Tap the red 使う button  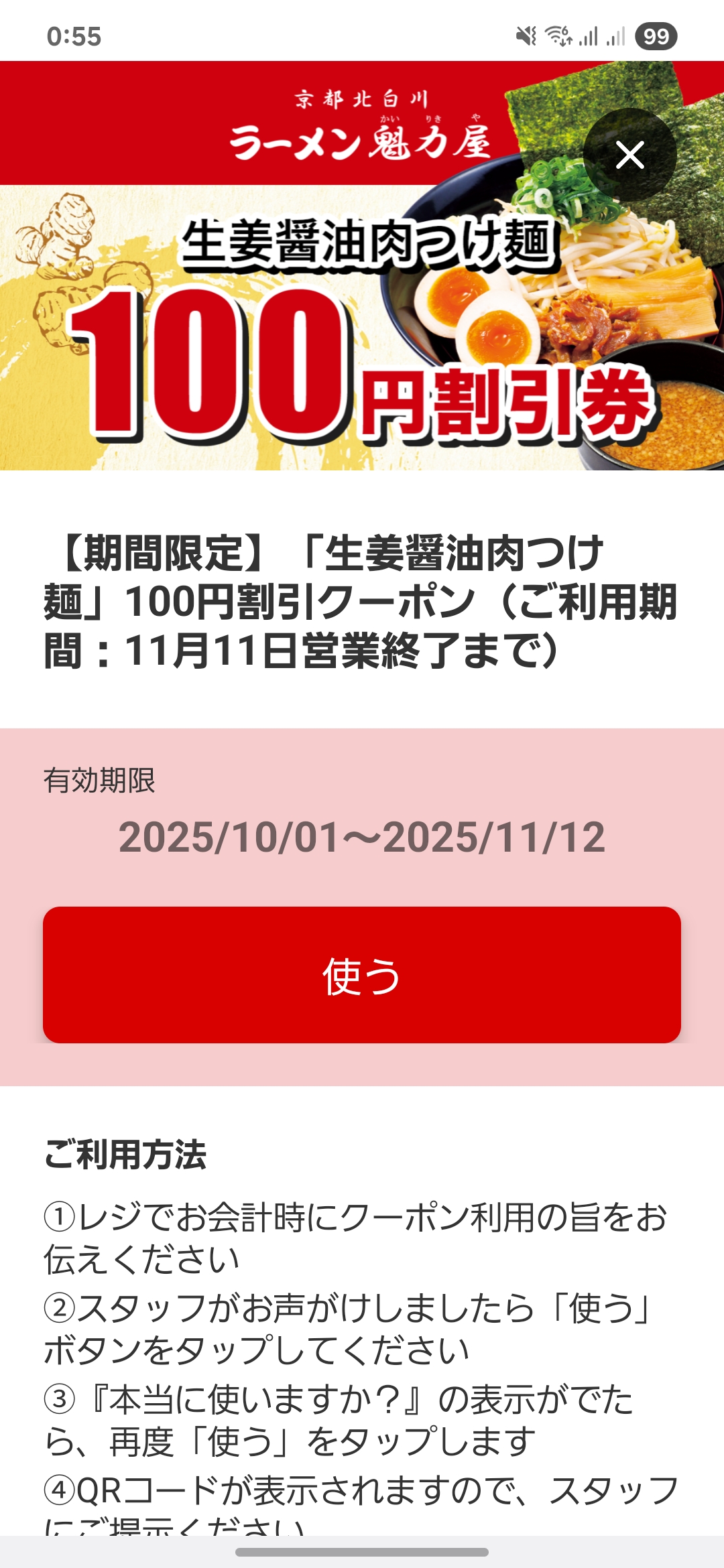click(x=362, y=975)
